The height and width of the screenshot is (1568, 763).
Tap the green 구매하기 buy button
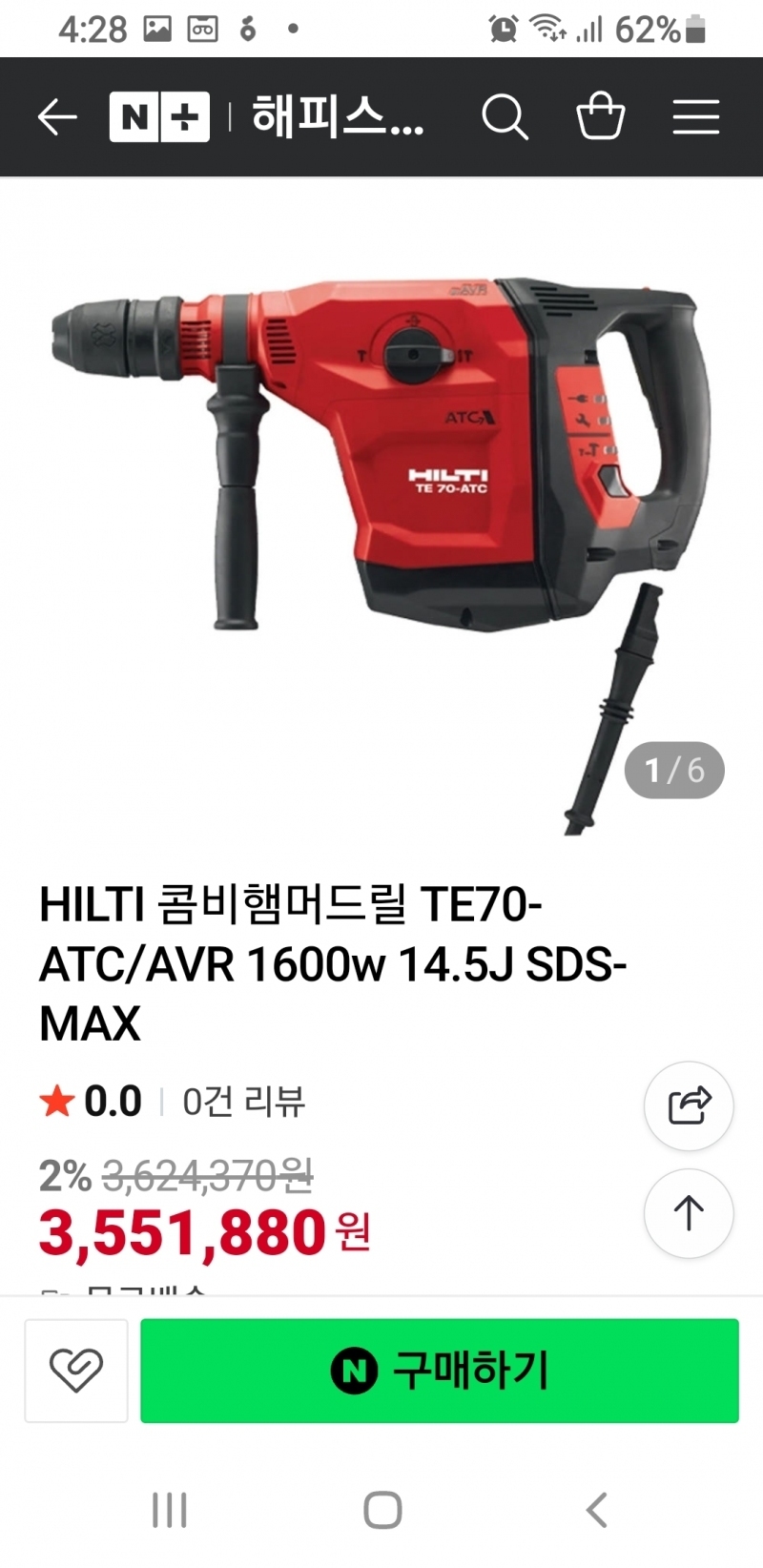point(440,1371)
